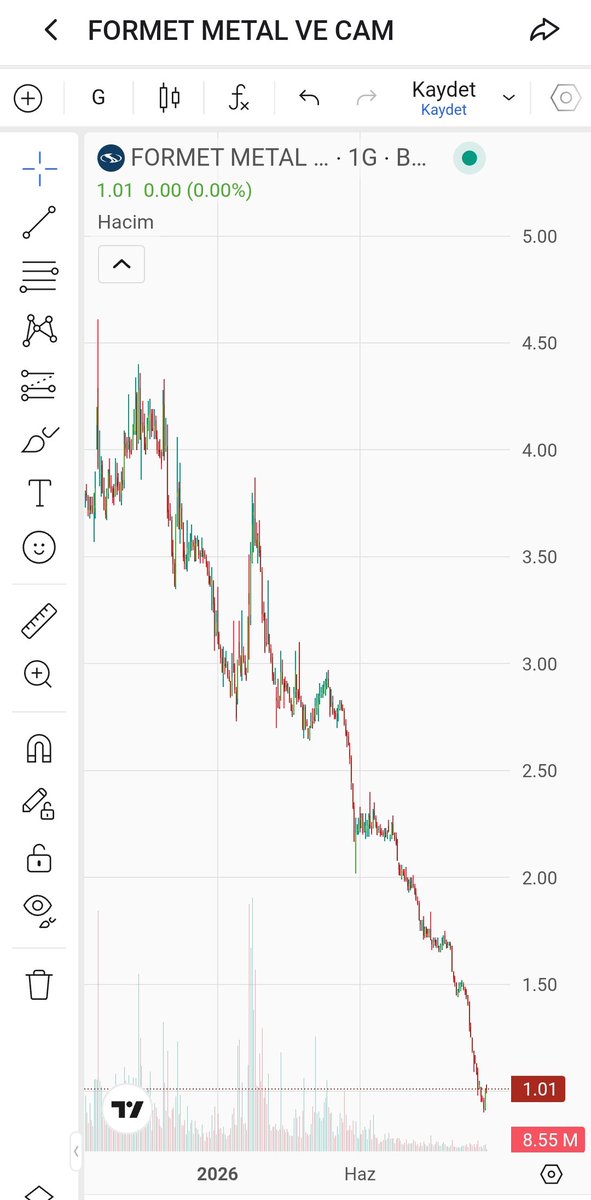This screenshot has height=1200, width=591.
Task: Pick the brush drawing tool
Action: click(x=39, y=439)
